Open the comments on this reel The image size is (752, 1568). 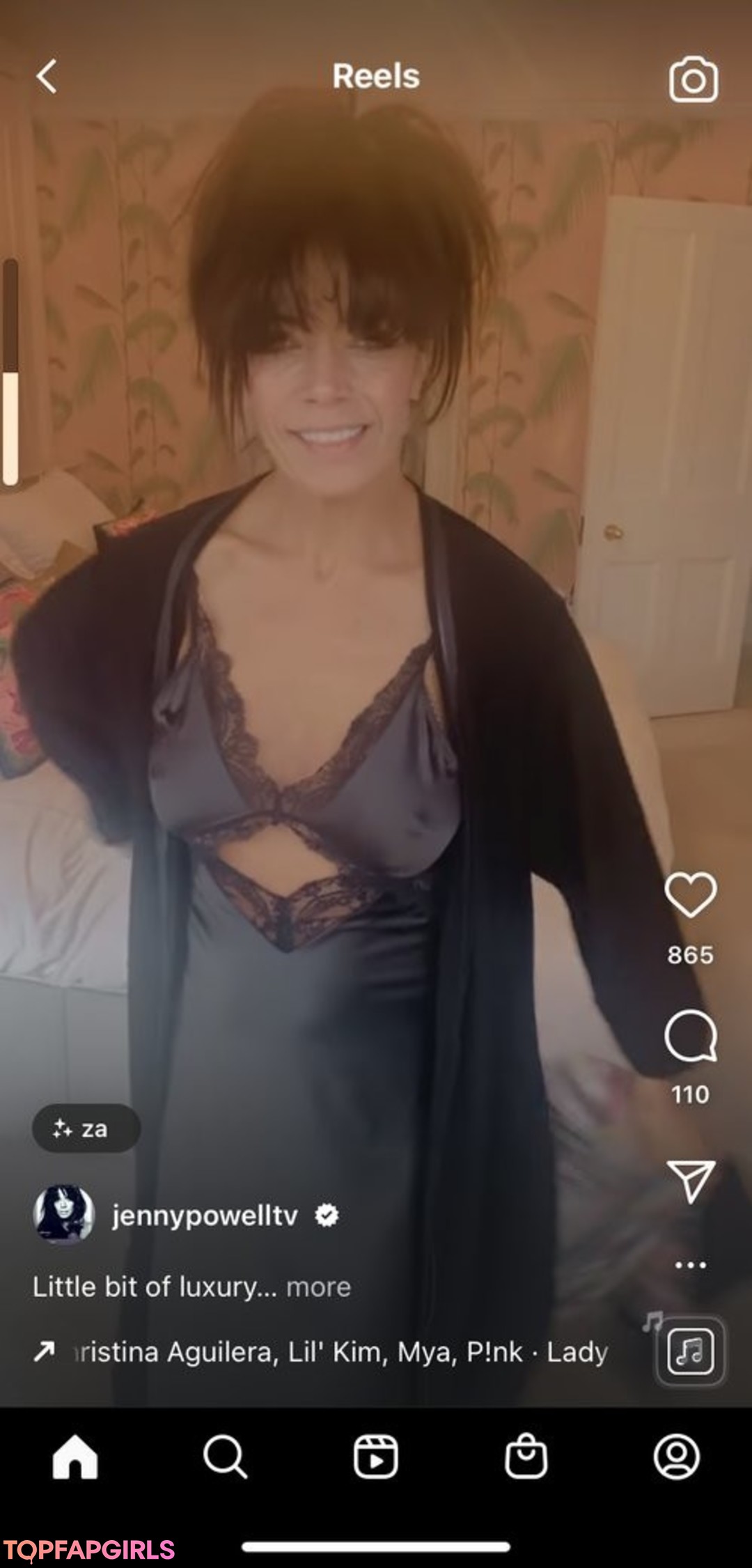click(691, 1036)
